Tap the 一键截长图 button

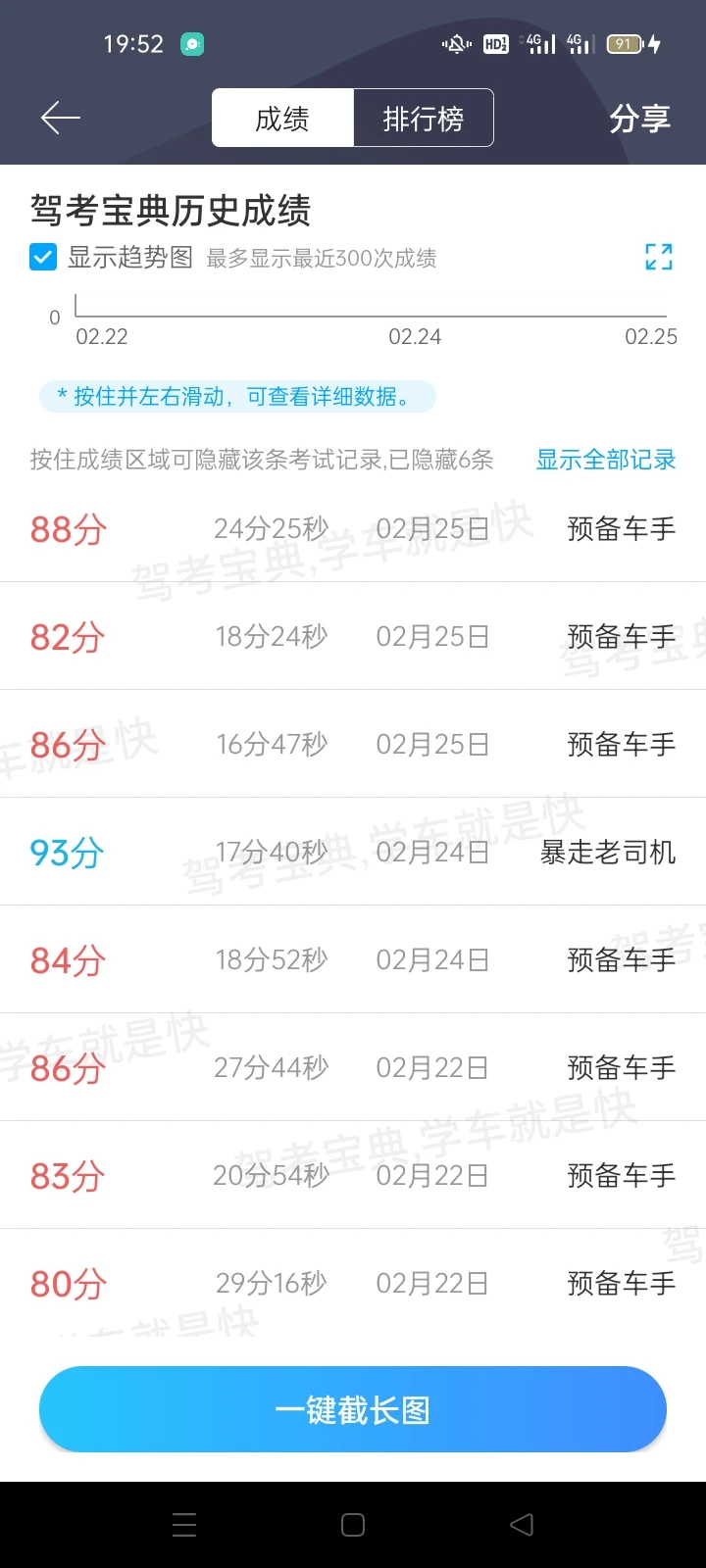(353, 1410)
